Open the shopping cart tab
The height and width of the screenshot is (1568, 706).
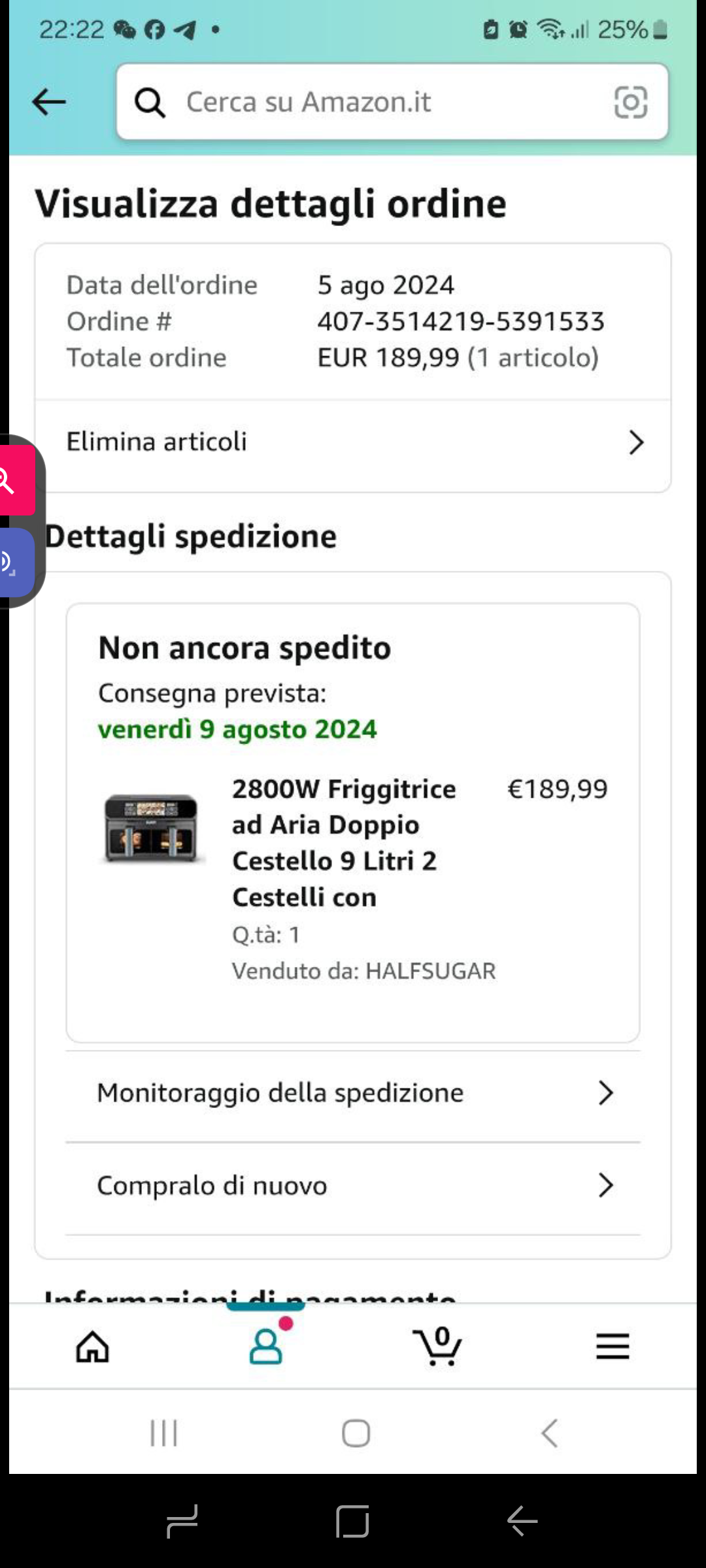tap(438, 1347)
